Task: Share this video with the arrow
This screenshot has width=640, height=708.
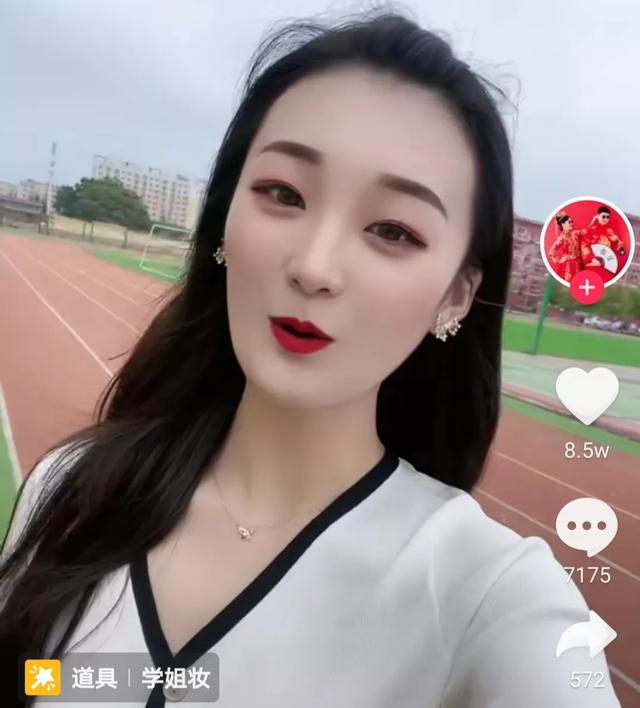Action: [x=587, y=636]
